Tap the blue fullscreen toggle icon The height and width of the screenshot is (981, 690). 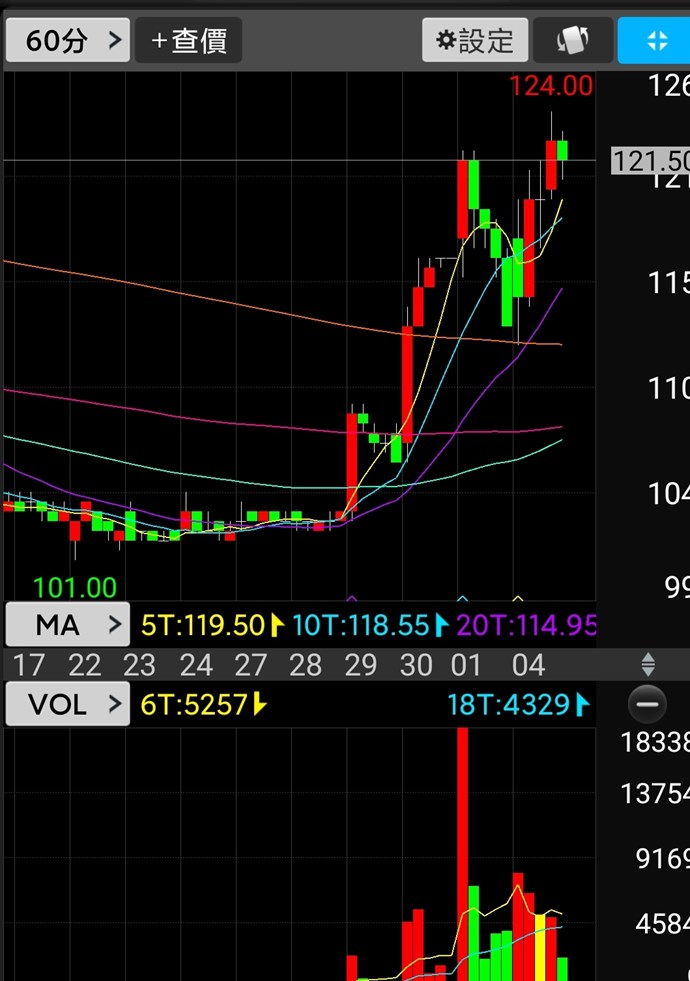tap(655, 40)
